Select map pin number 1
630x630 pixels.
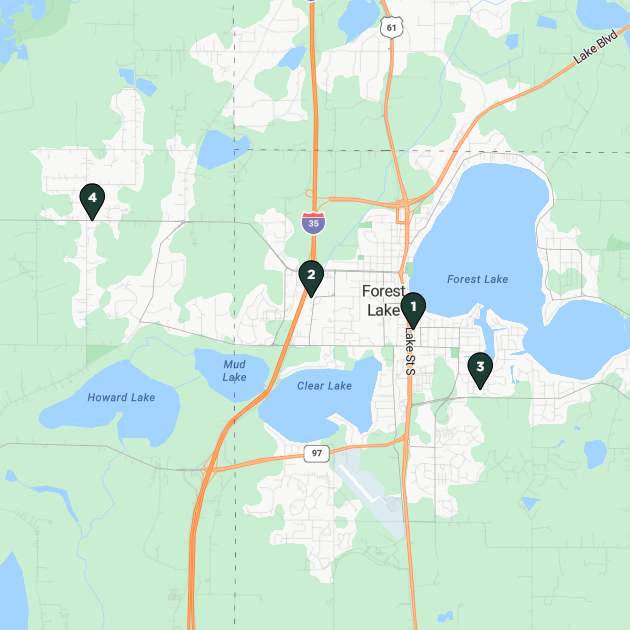pos(412,308)
